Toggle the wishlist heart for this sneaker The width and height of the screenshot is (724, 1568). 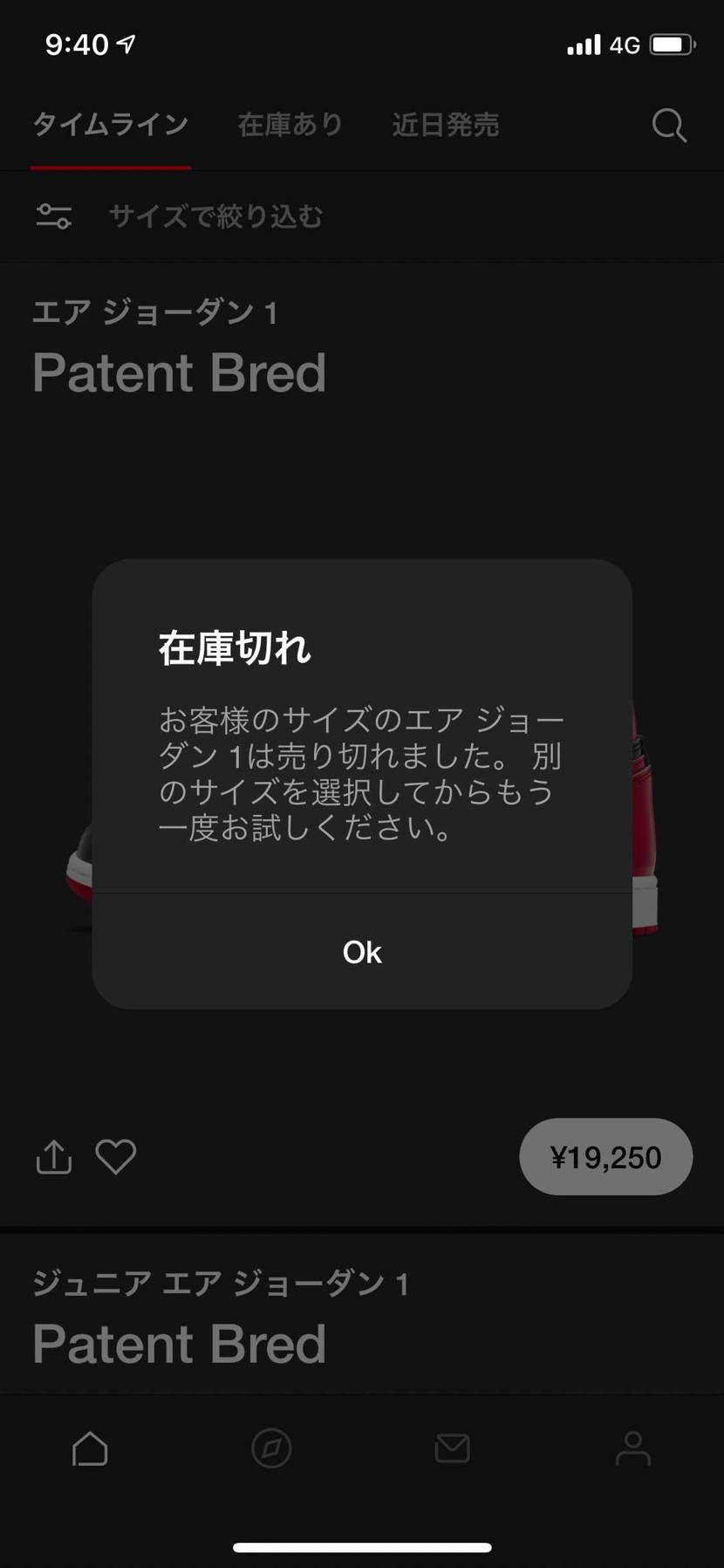click(x=116, y=1156)
